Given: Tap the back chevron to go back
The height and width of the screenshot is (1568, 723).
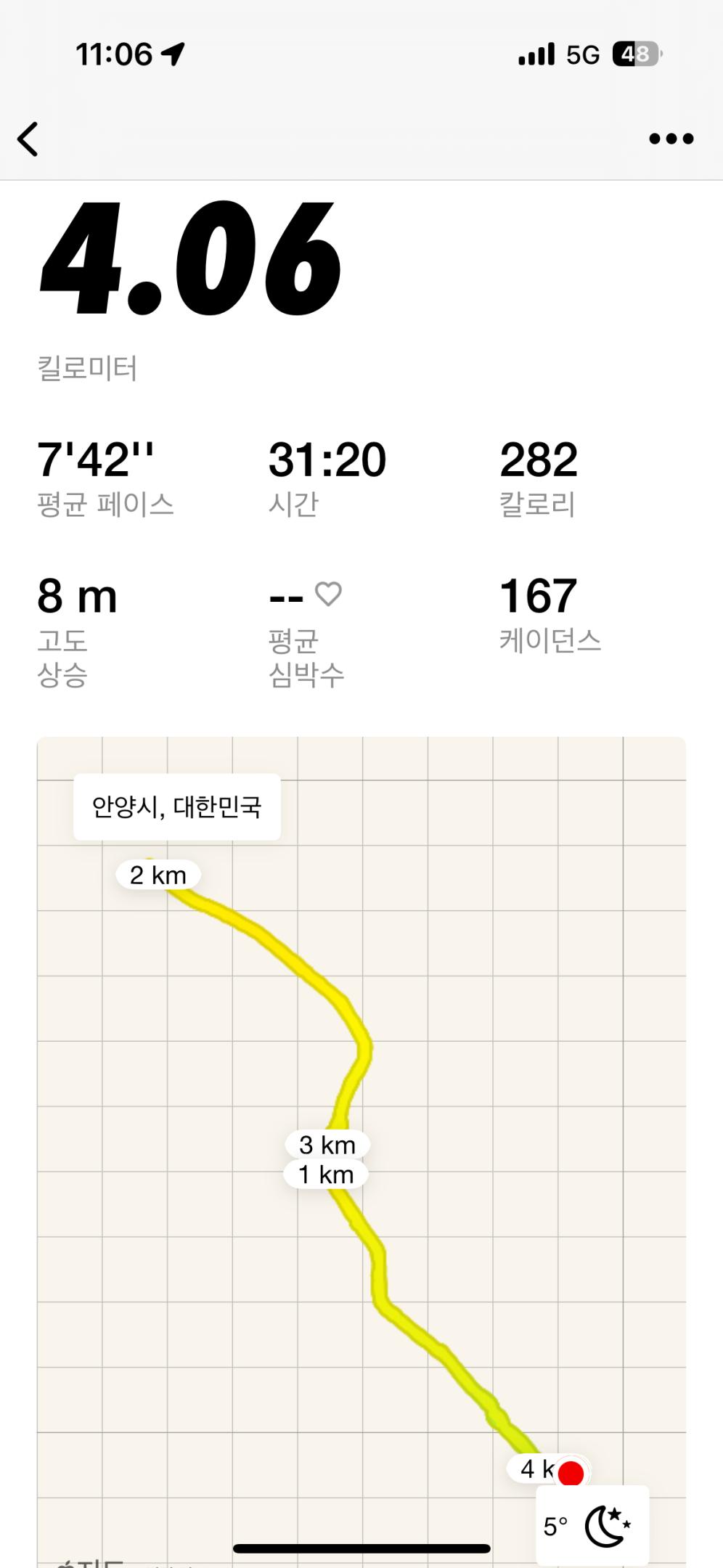Looking at the screenshot, I should click(28, 138).
